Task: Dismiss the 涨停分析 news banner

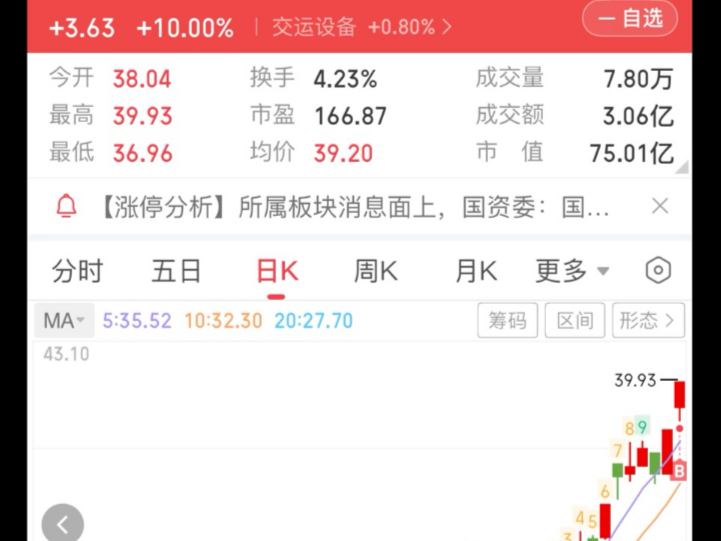Action: (x=659, y=206)
